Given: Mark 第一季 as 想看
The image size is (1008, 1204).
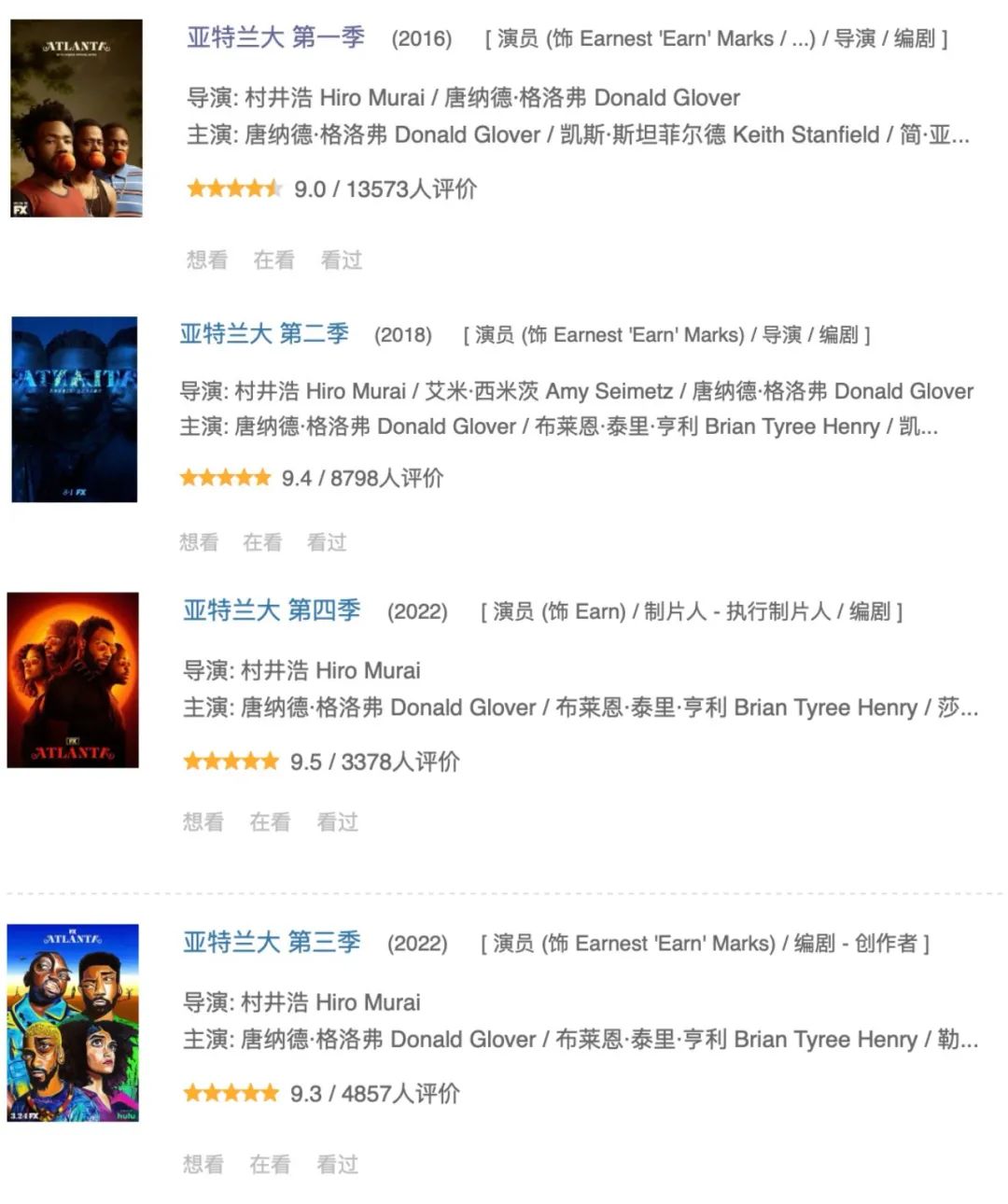Looking at the screenshot, I should point(207,259).
